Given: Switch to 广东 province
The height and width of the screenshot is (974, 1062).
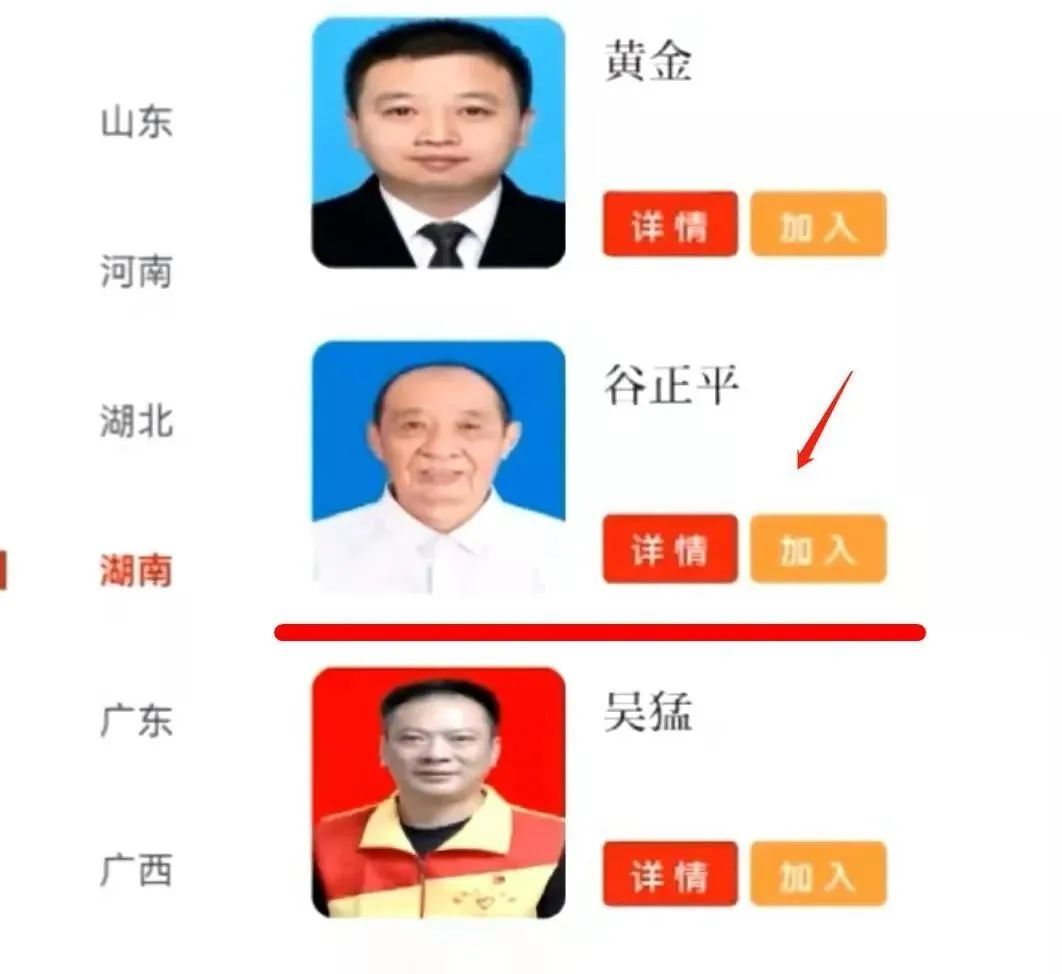Looking at the screenshot, I should coord(136,721).
